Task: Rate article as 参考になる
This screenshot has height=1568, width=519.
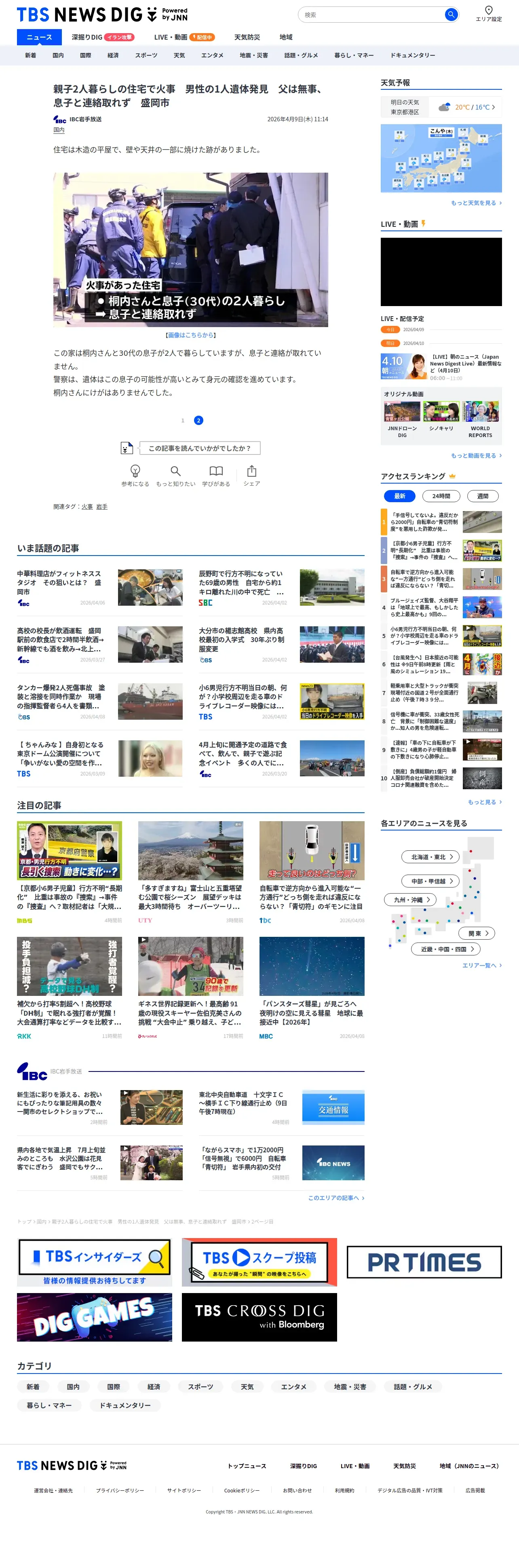Action: [x=135, y=475]
